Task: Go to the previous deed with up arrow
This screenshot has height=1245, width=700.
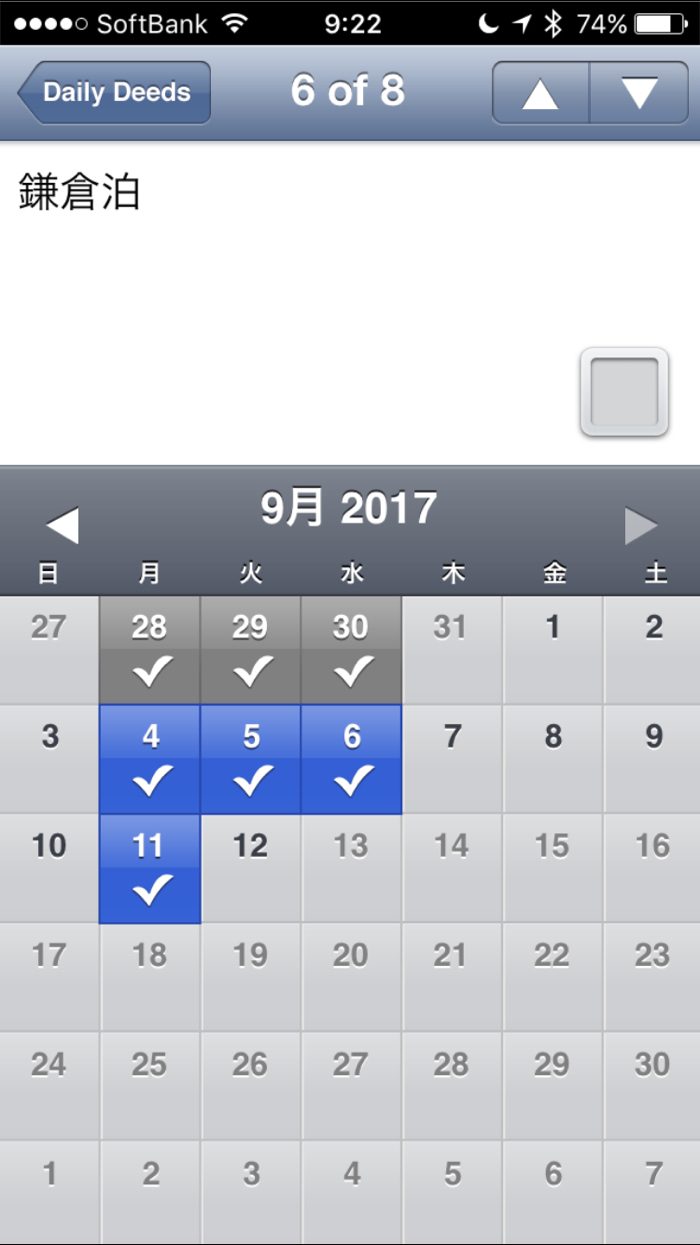Action: point(540,92)
